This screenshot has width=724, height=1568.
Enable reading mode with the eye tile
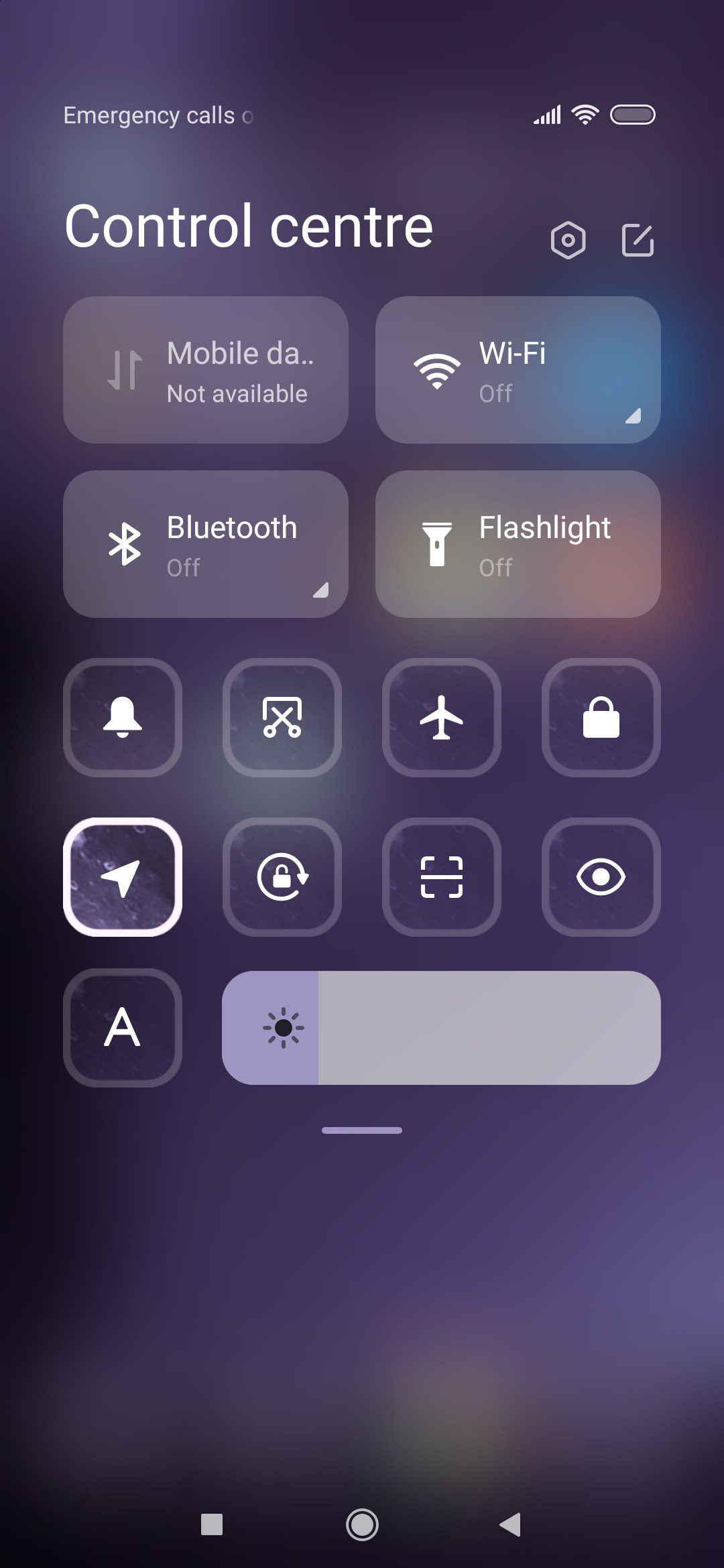click(601, 877)
